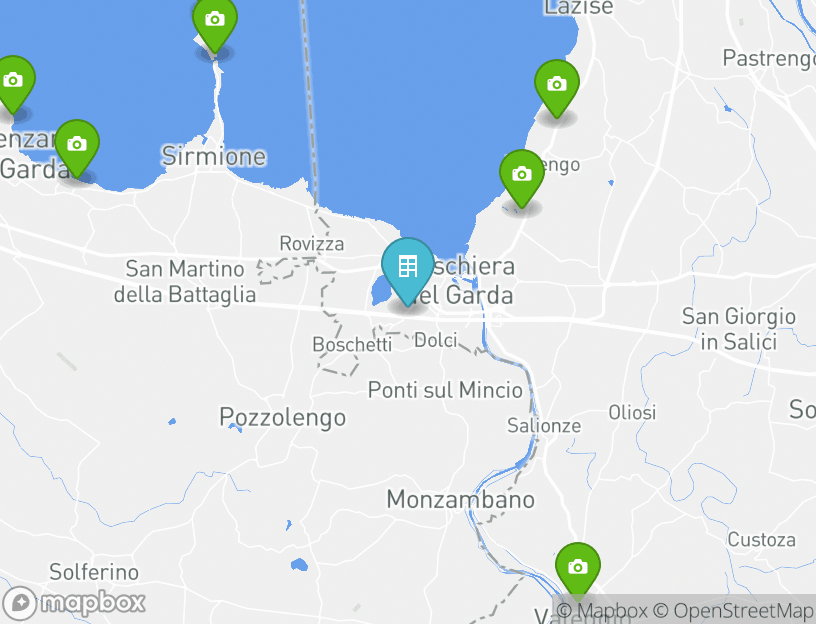Tap the camera marker on Desenzano del Garda shore

(x=76, y=145)
